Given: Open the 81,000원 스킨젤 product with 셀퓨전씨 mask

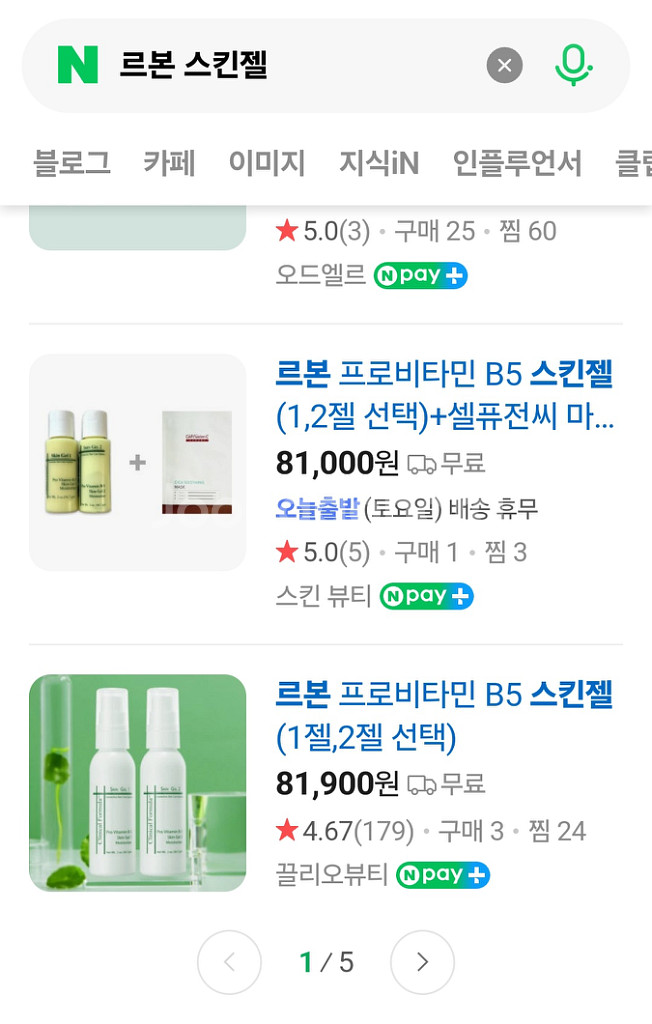Looking at the screenshot, I should point(444,395).
